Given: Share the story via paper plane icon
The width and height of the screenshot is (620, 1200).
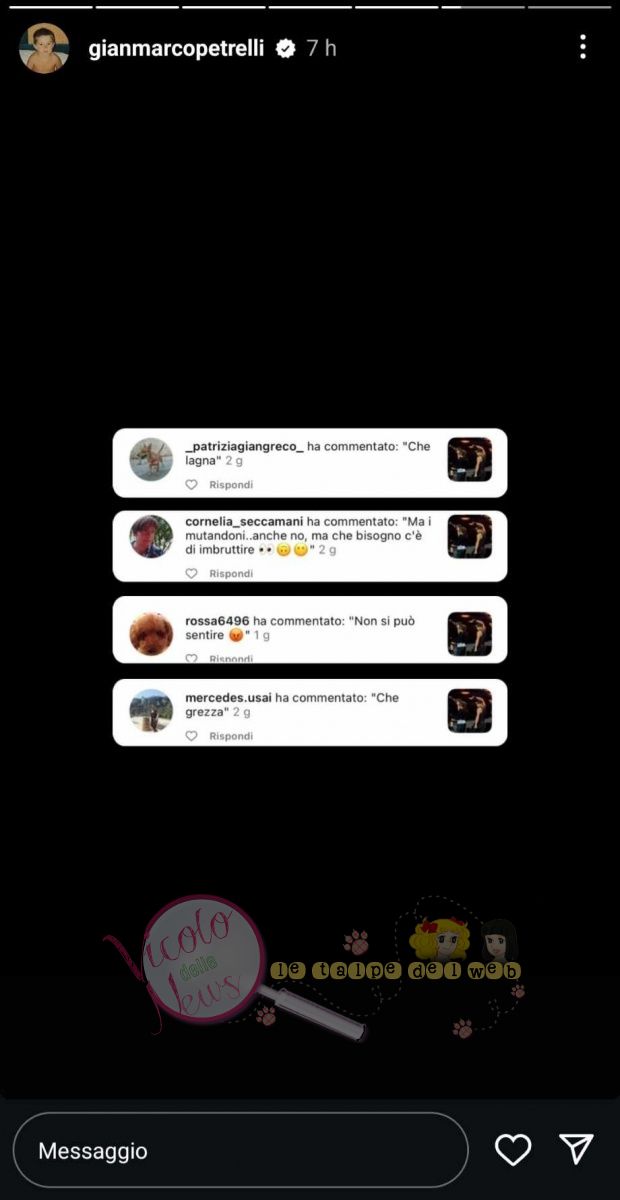Looking at the screenshot, I should pyautogui.click(x=576, y=1150).
